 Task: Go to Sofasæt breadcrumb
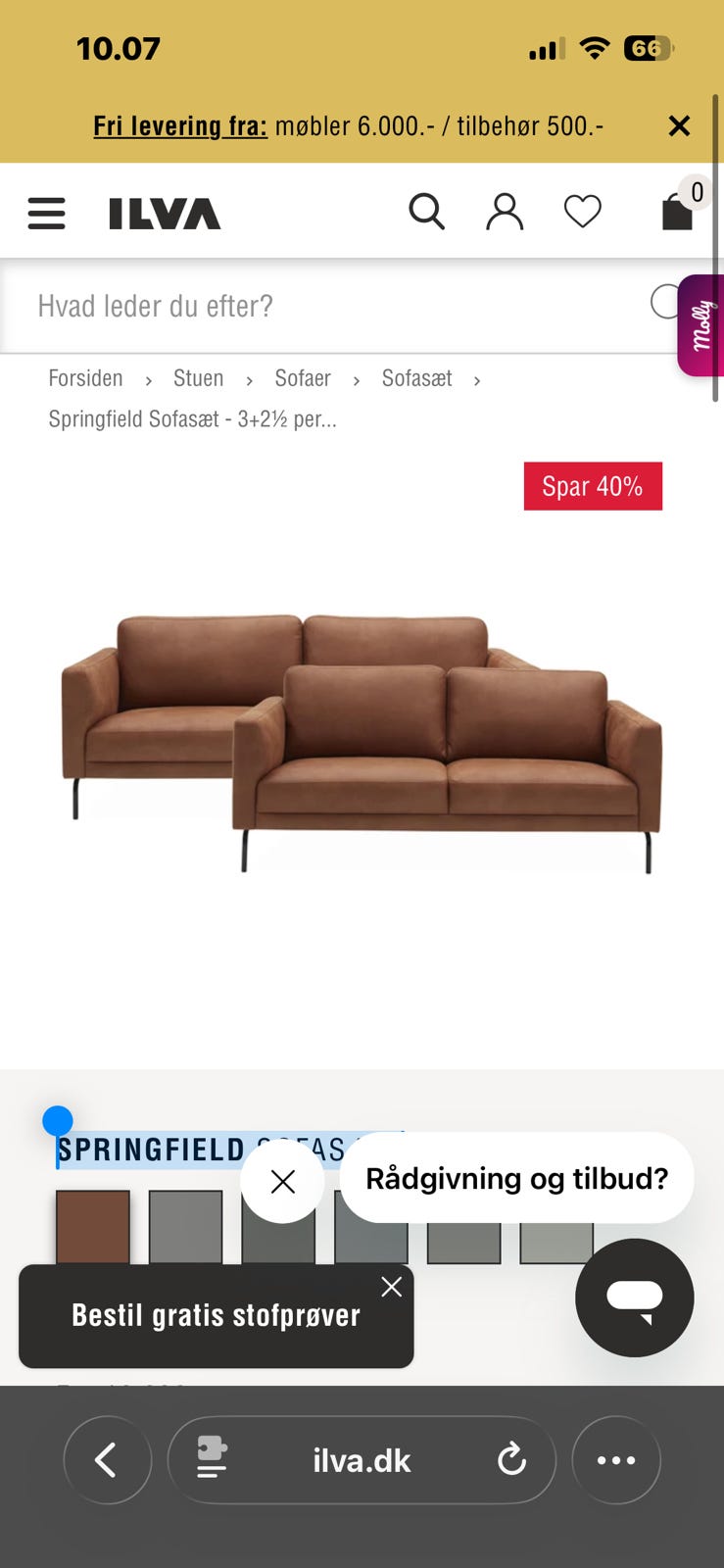pos(416,378)
